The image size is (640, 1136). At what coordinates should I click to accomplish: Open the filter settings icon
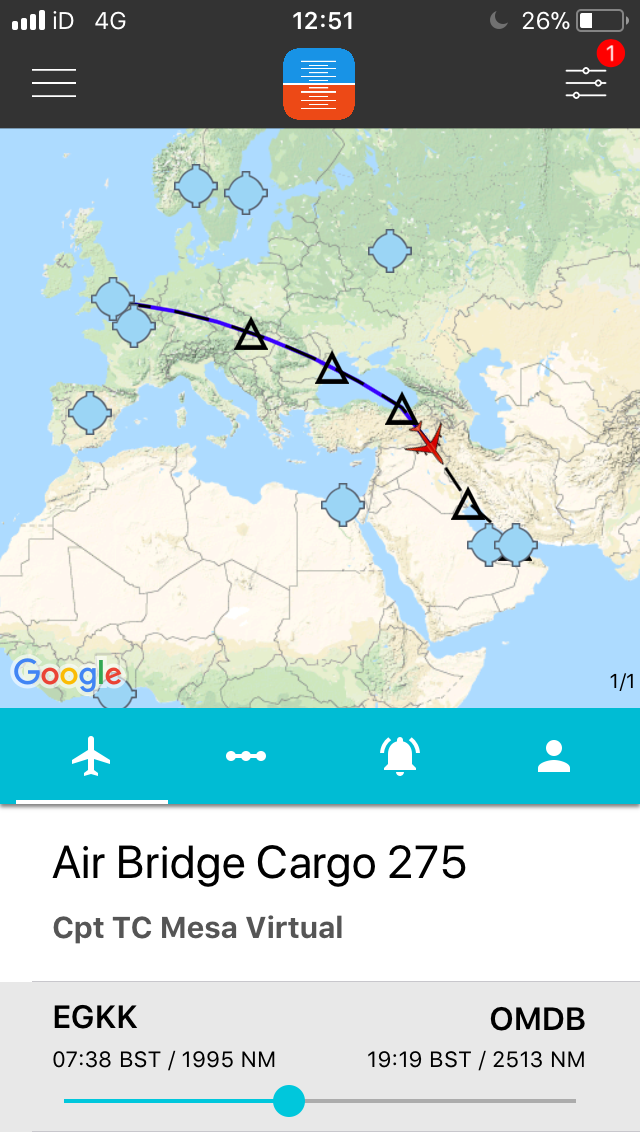585,83
